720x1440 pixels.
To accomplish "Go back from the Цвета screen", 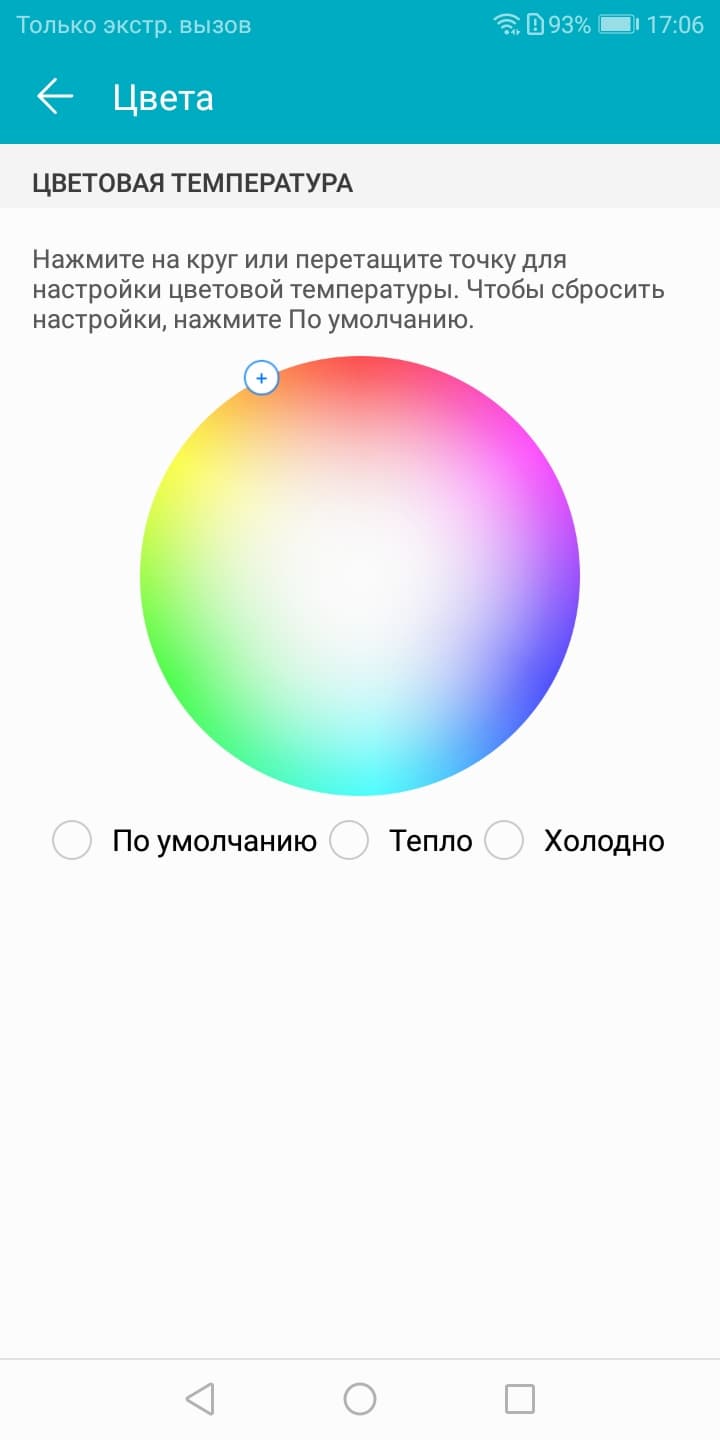I will pyautogui.click(x=55, y=97).
